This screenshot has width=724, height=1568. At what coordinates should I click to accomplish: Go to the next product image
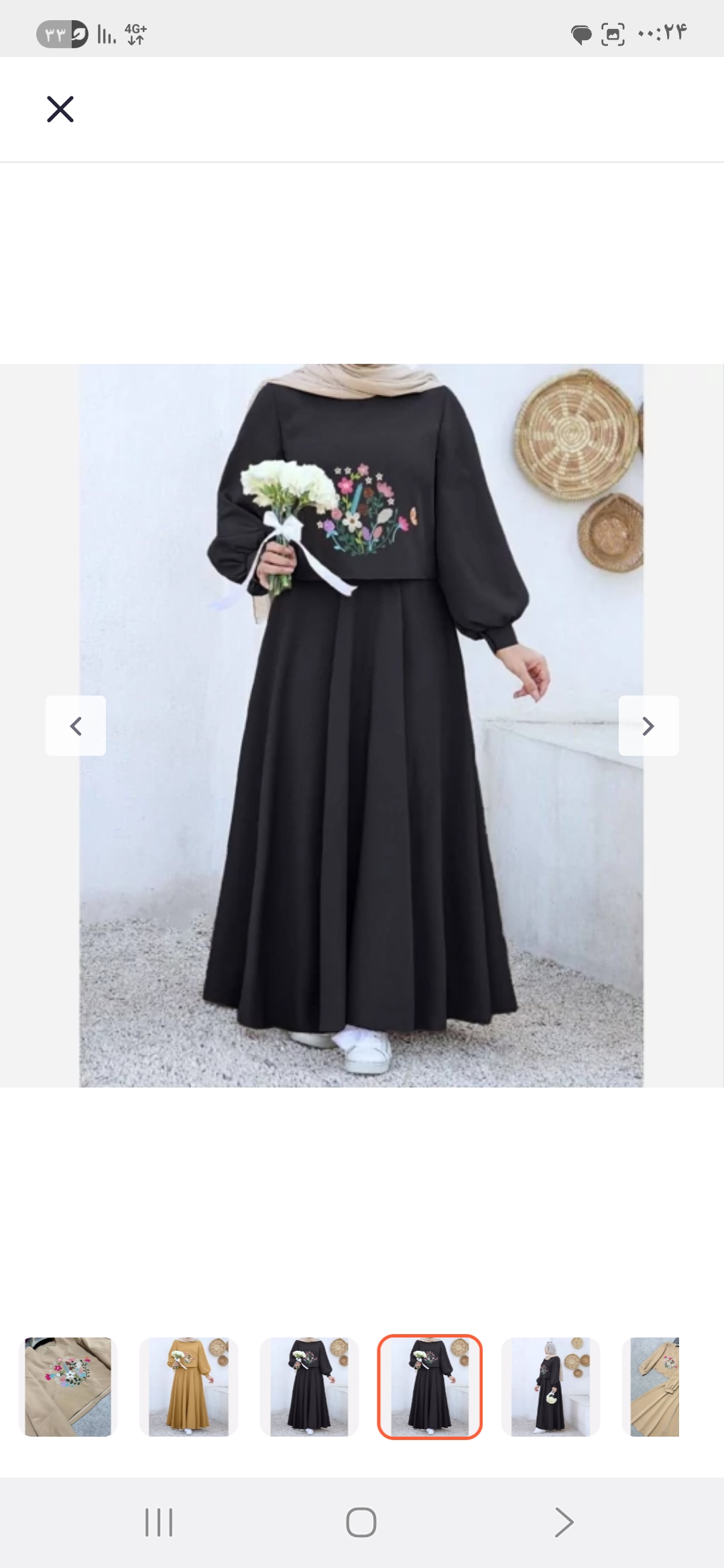(x=648, y=726)
